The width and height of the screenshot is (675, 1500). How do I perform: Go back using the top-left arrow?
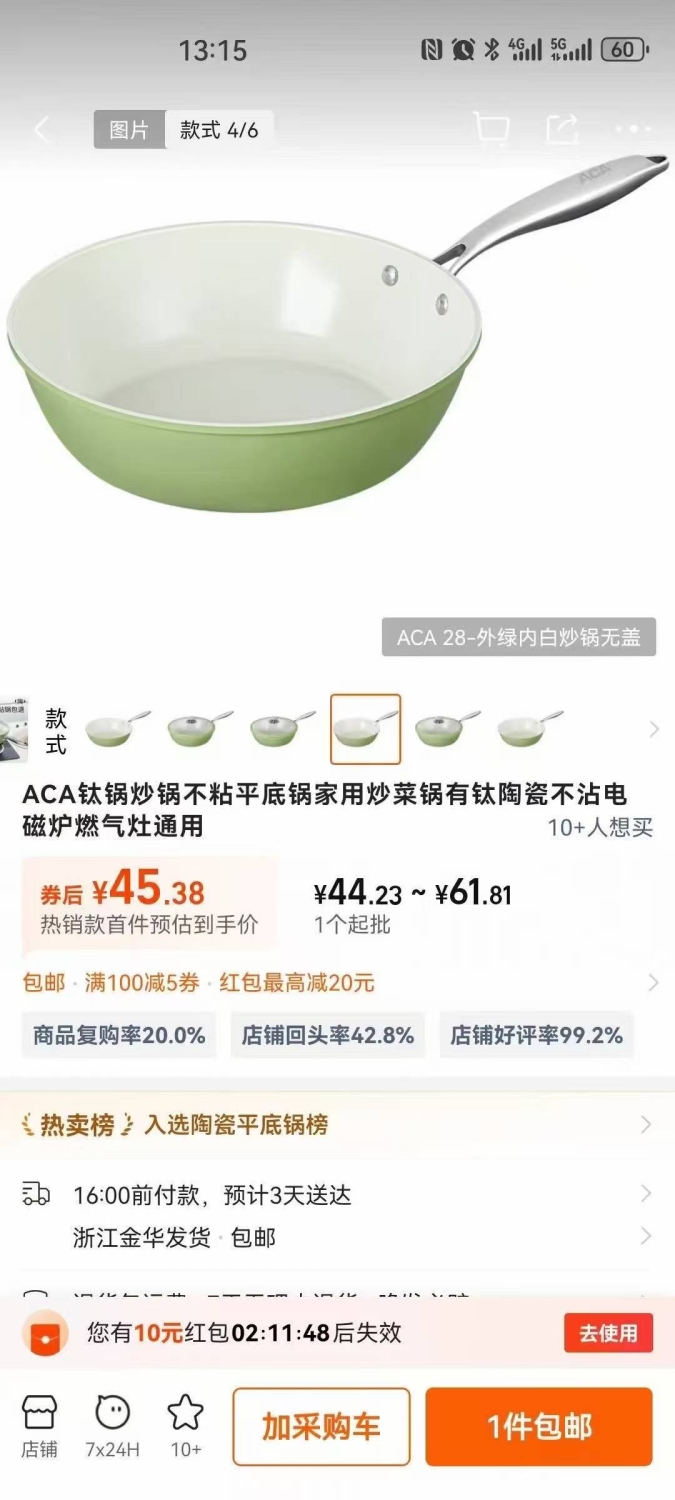click(x=42, y=130)
